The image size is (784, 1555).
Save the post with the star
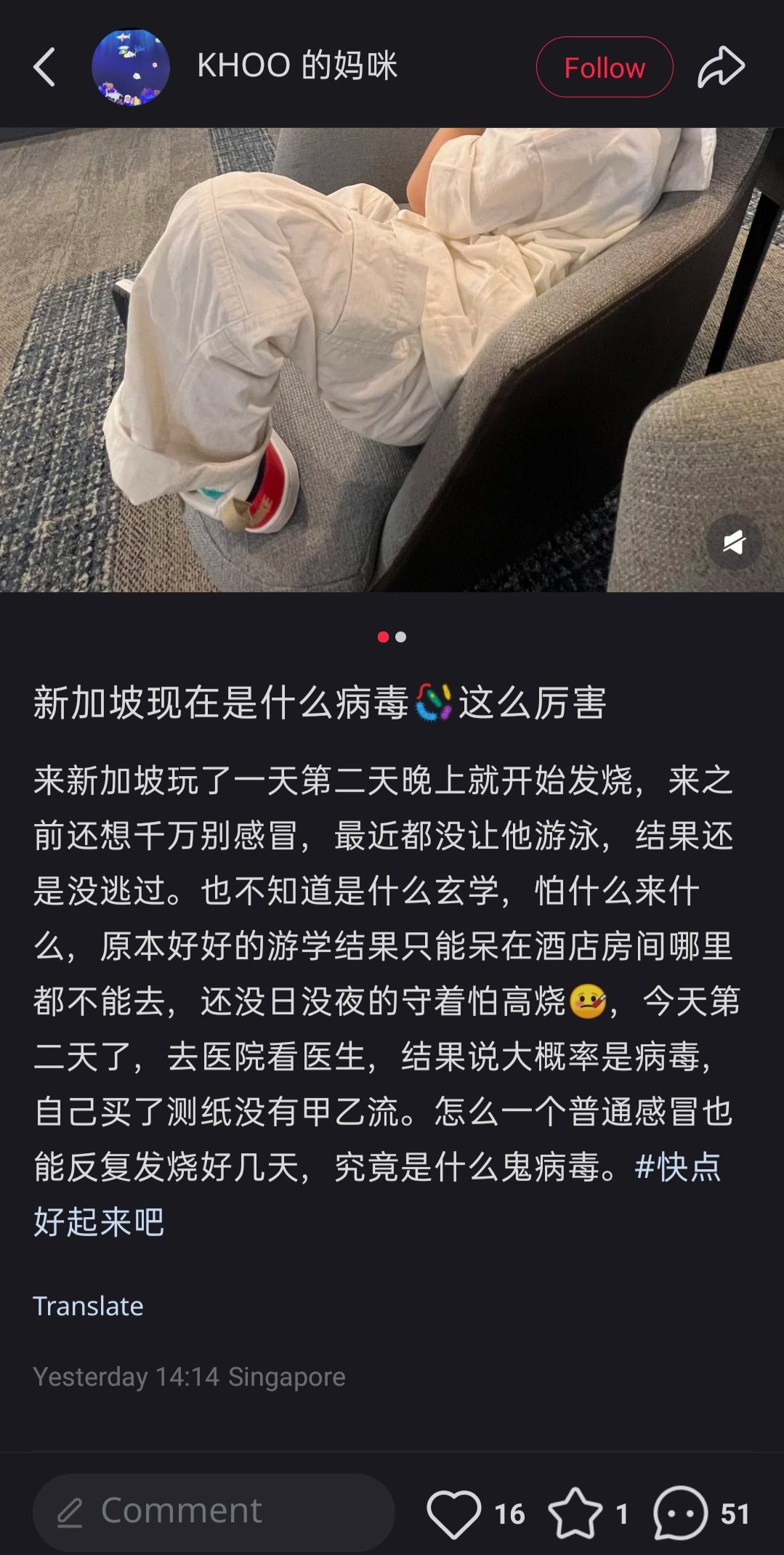click(x=575, y=1513)
